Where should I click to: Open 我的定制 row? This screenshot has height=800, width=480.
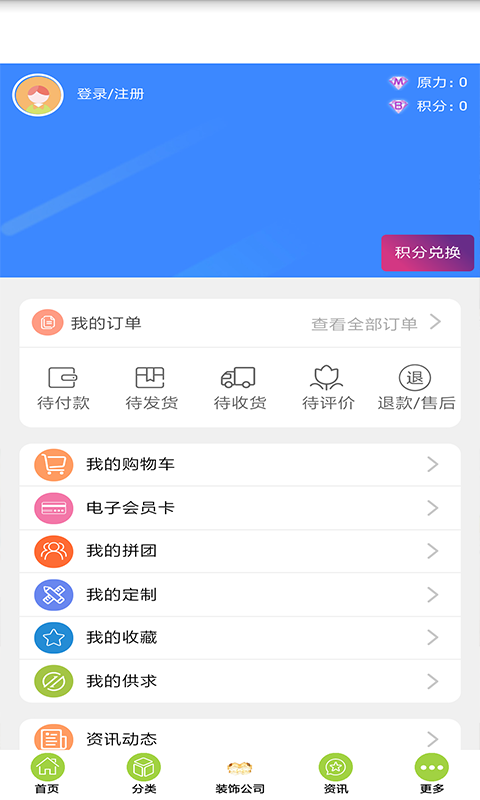pos(240,595)
